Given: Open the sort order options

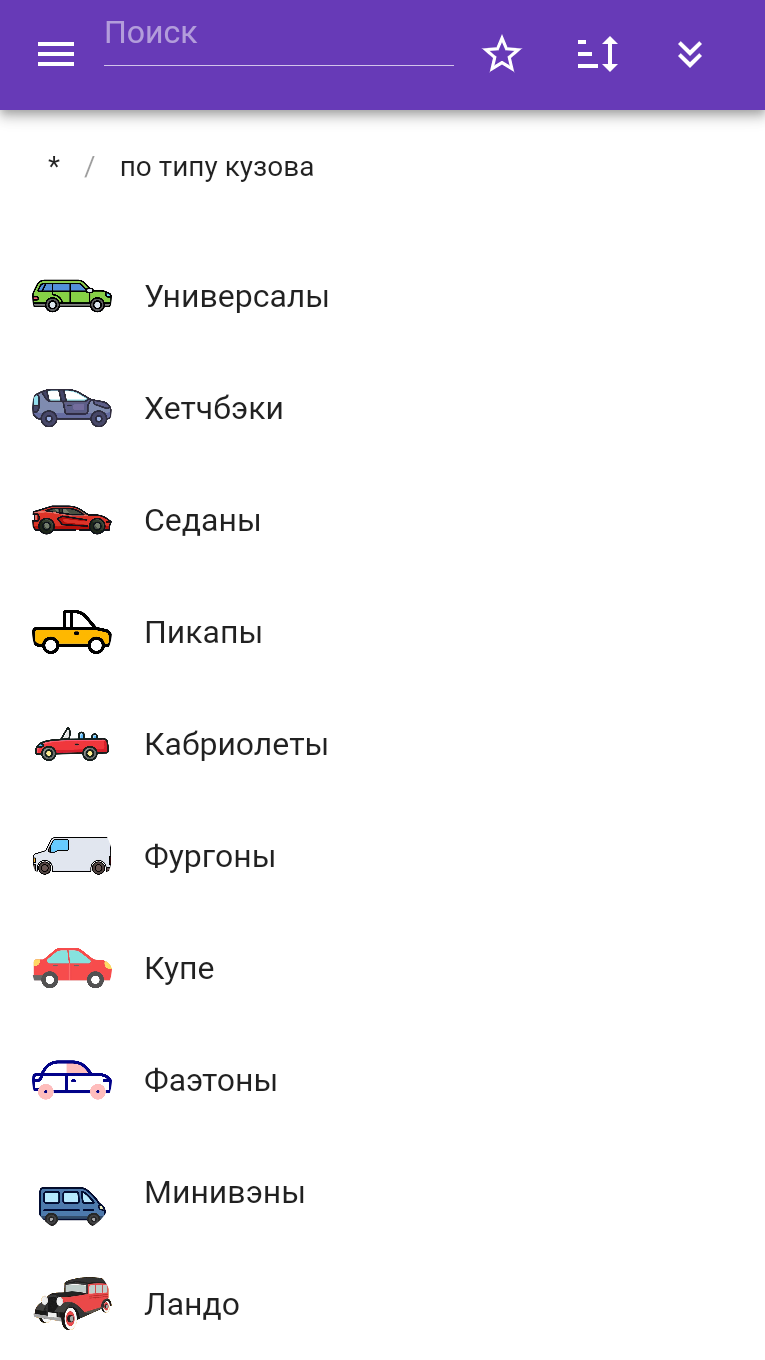Looking at the screenshot, I should click(x=598, y=55).
